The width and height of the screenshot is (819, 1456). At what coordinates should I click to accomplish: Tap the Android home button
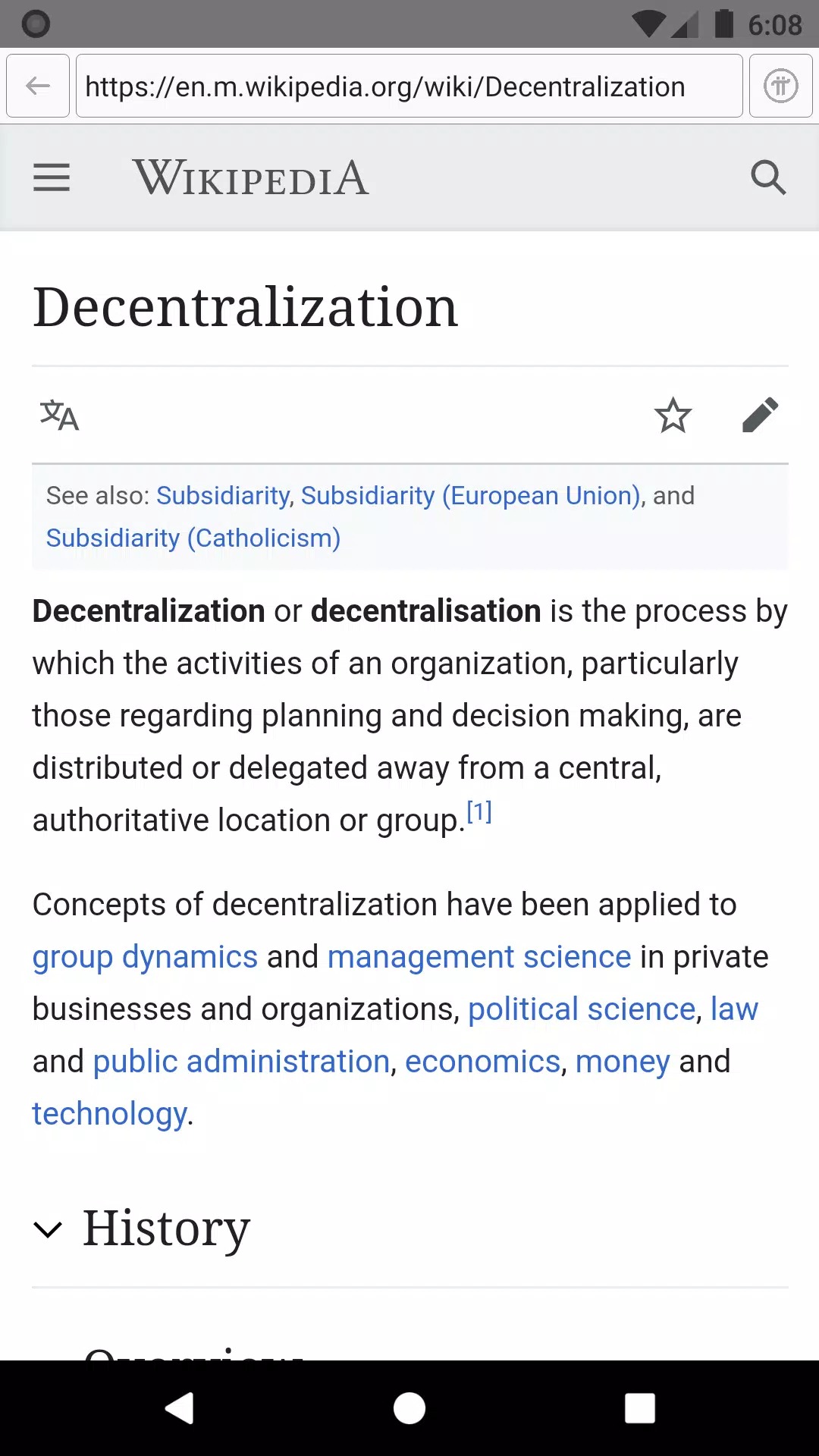tap(409, 1407)
